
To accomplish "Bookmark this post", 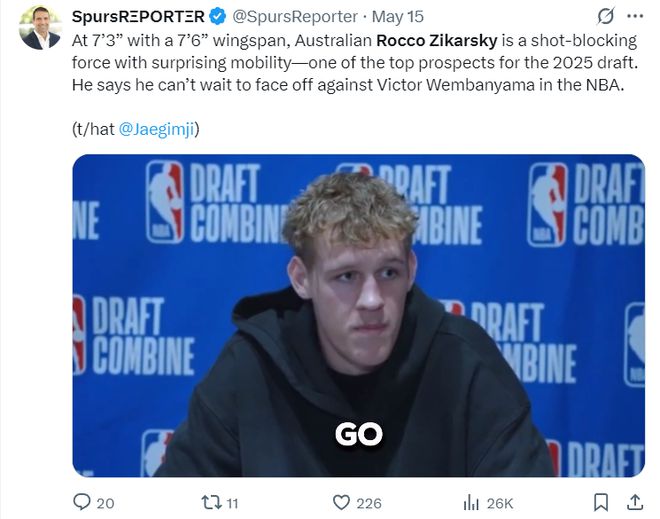I will click(x=601, y=502).
